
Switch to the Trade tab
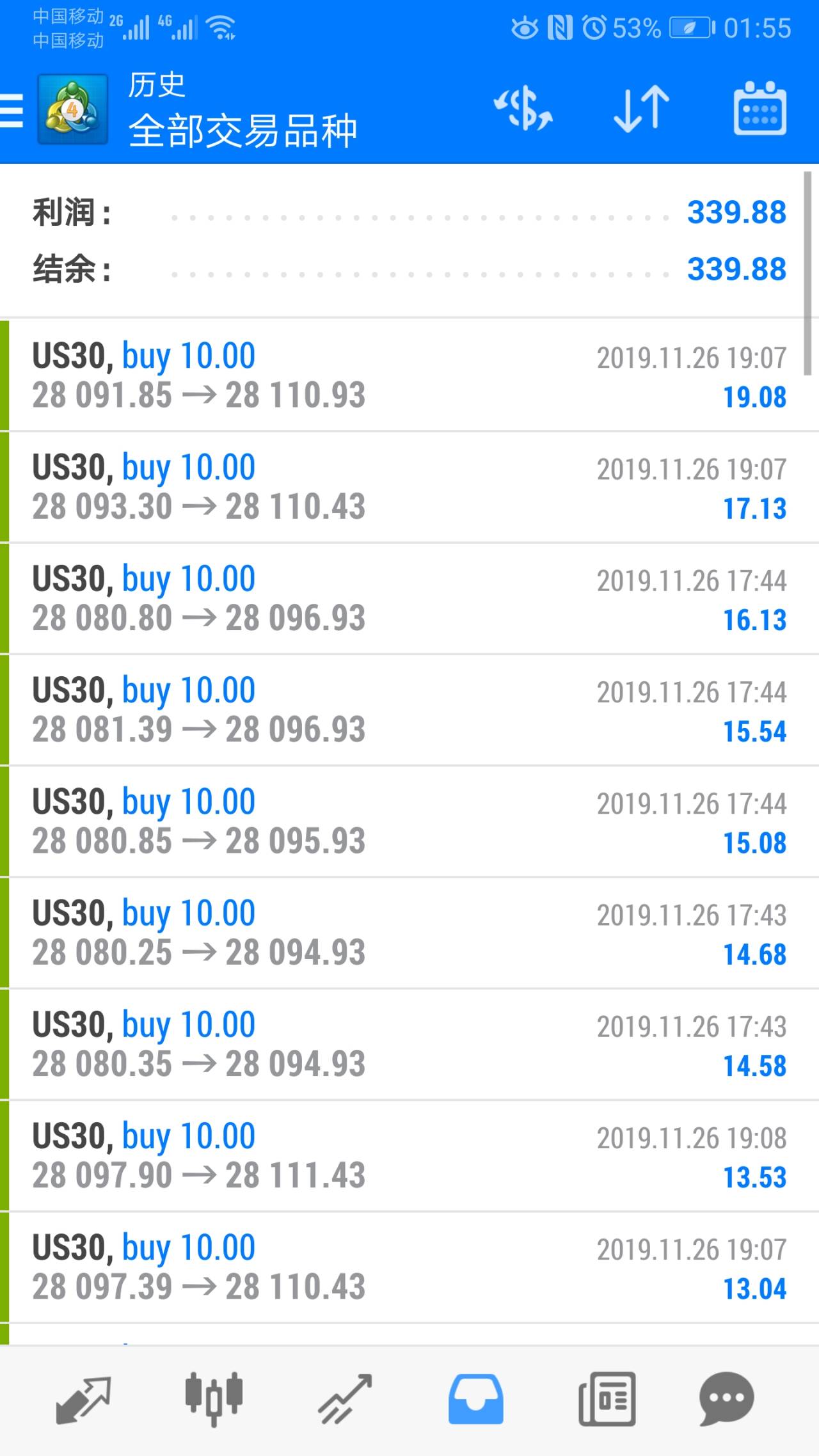(x=345, y=1399)
